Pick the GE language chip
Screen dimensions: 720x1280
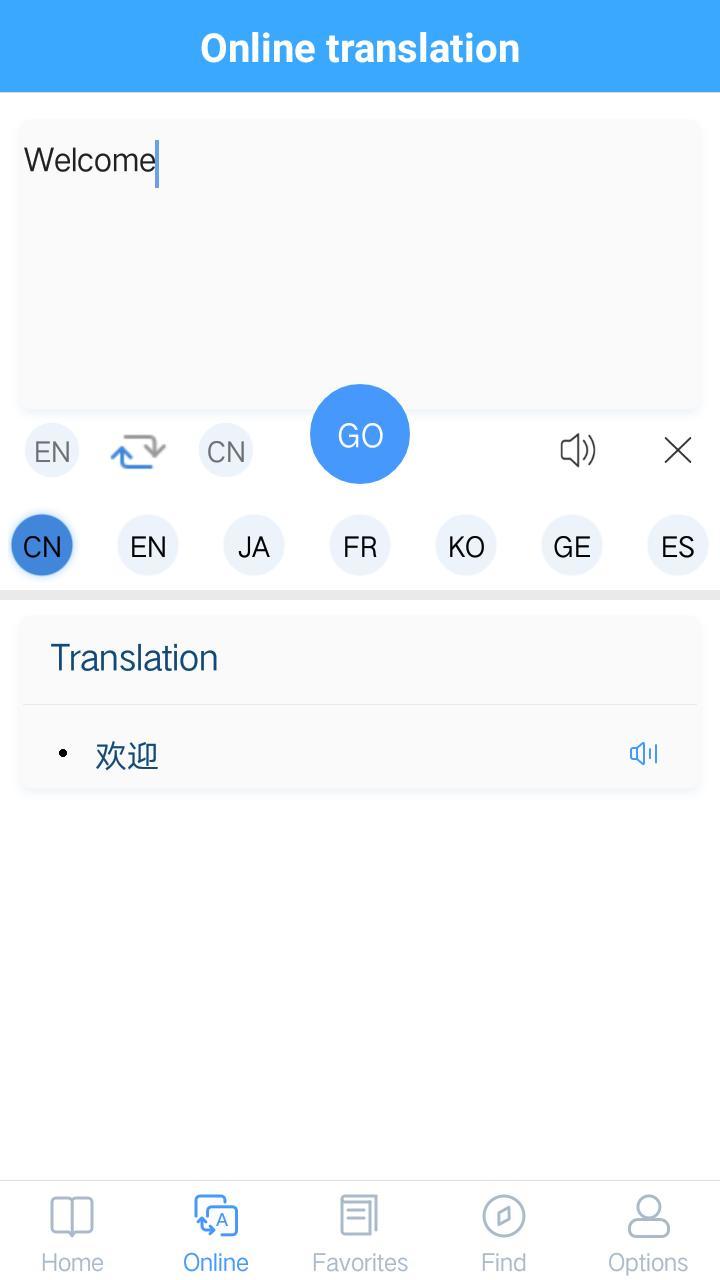[x=572, y=546]
